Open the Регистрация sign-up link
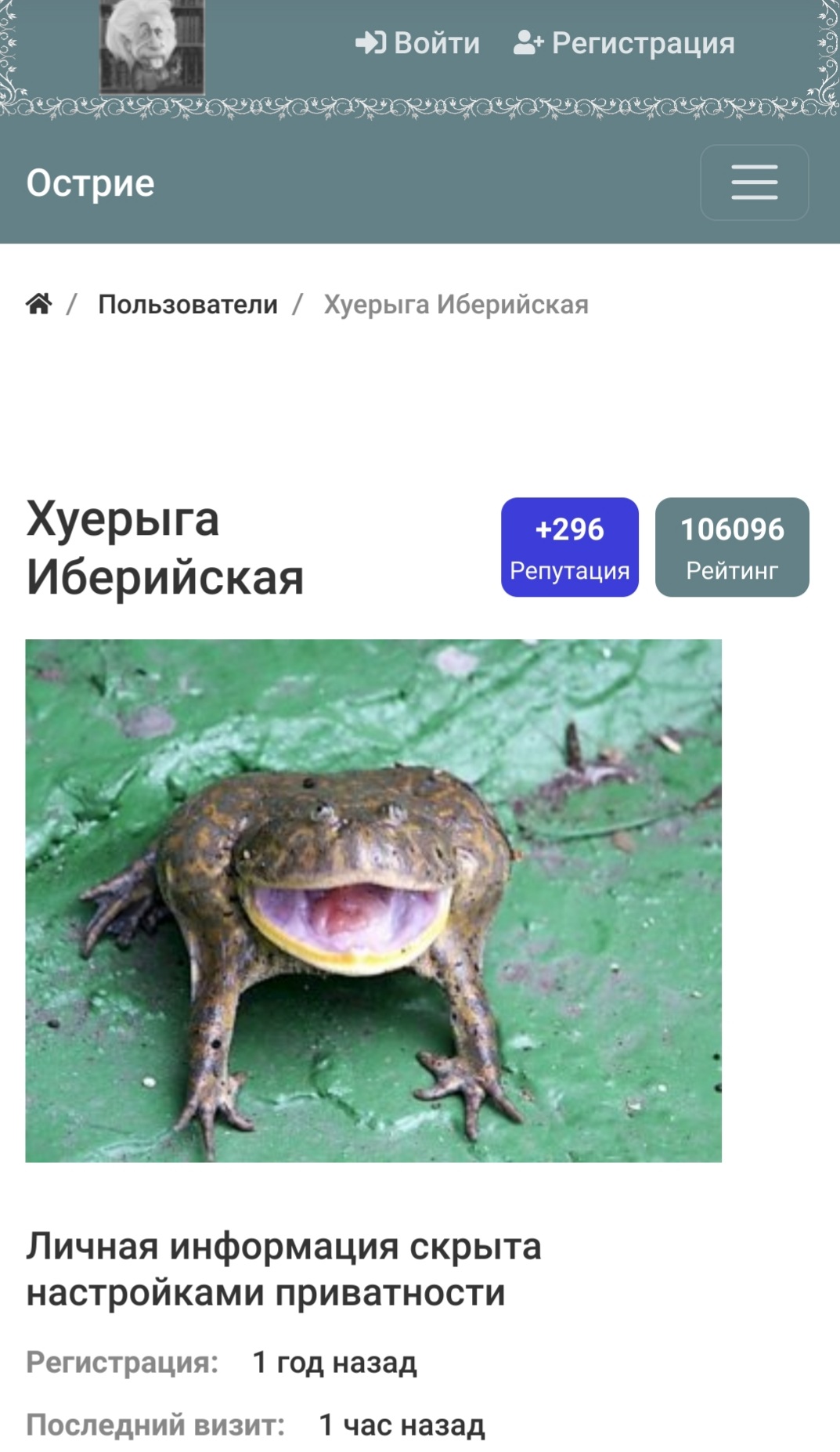The width and height of the screenshot is (840, 1452). [x=624, y=43]
